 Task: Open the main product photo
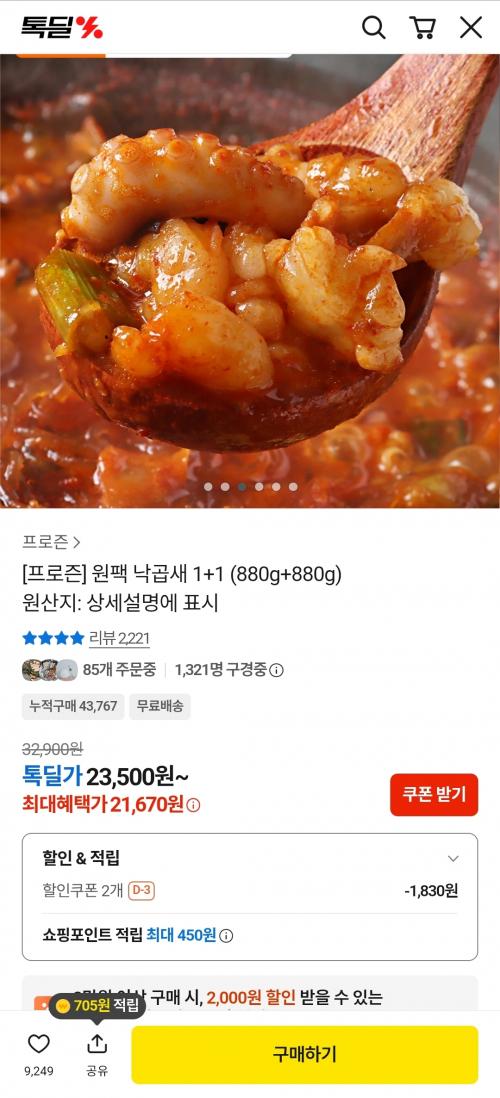250,281
